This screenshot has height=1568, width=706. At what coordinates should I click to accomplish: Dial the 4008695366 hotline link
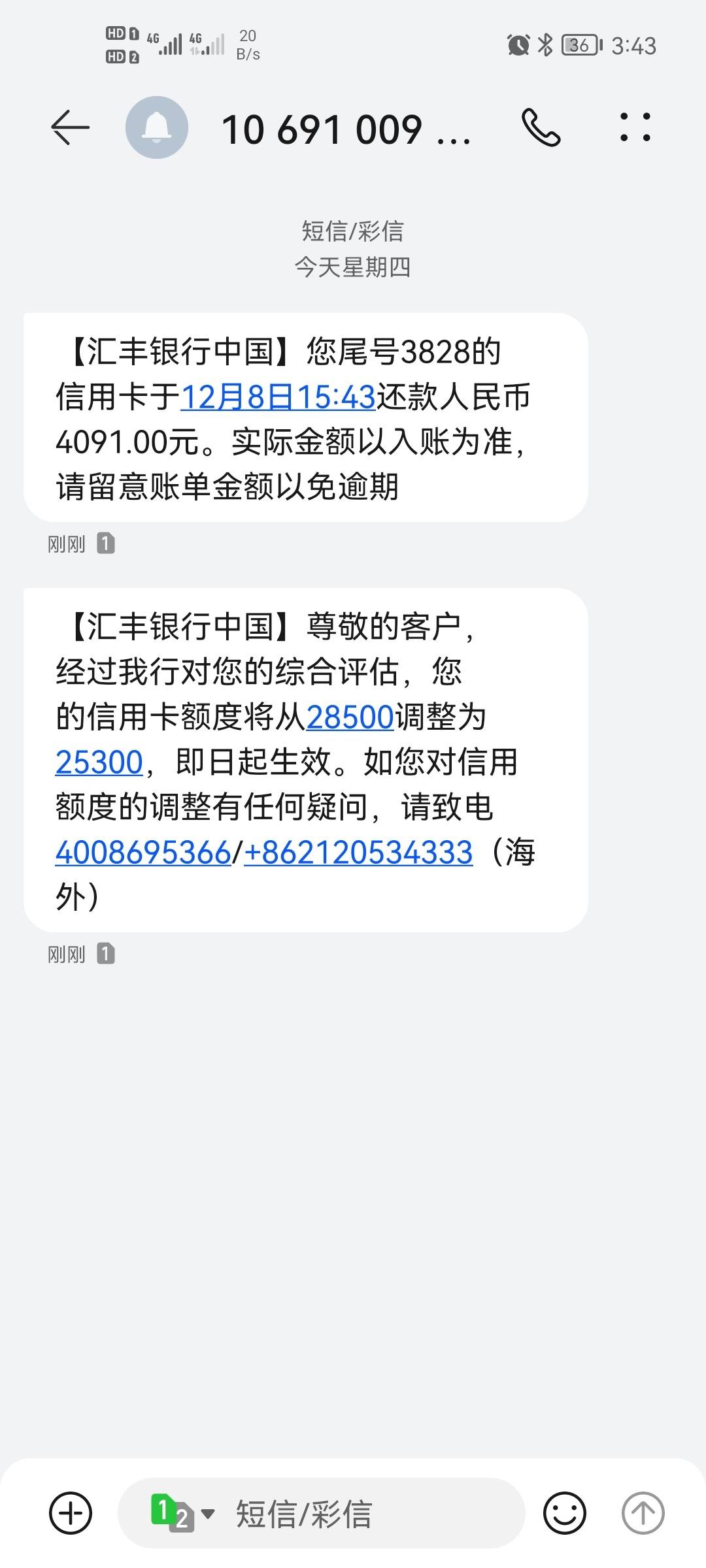click(x=143, y=853)
